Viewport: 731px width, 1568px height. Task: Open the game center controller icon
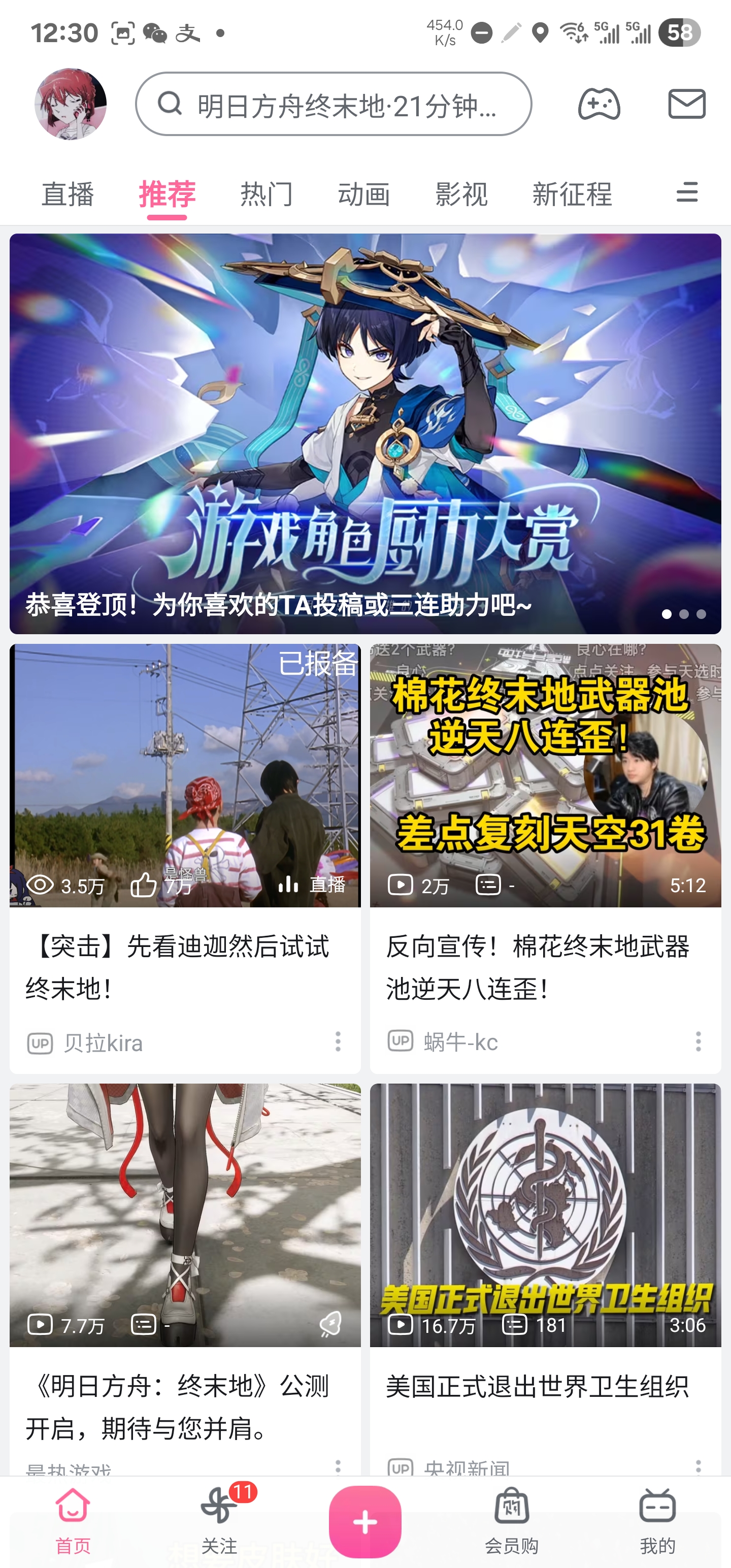[599, 104]
